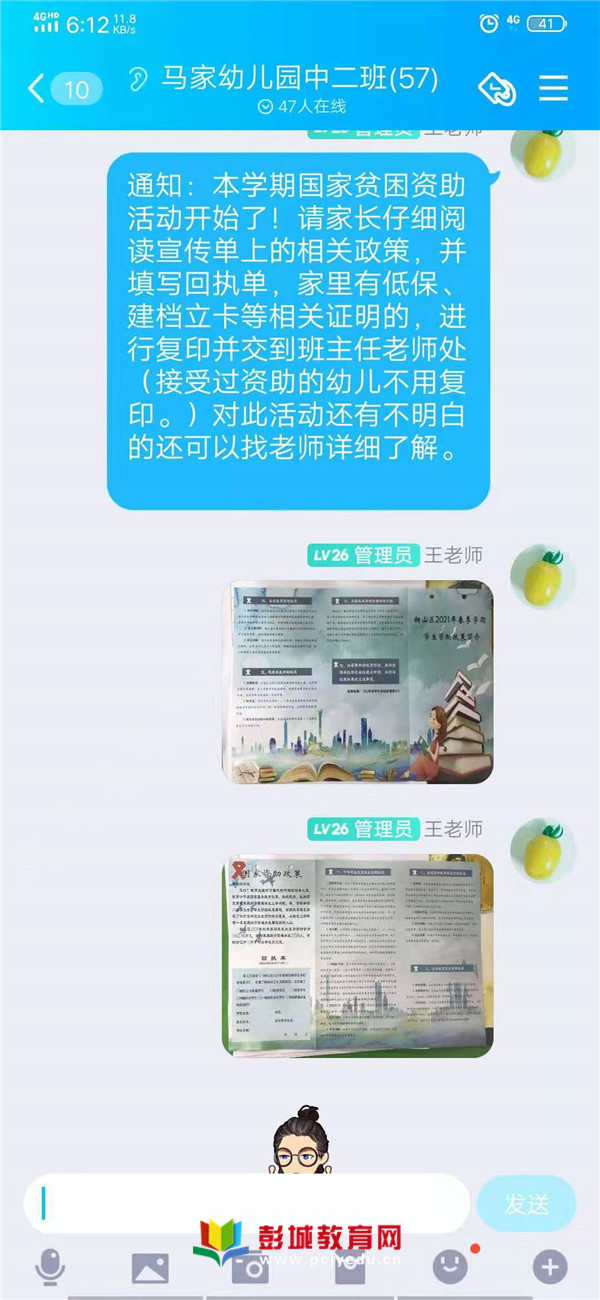Open the photo gallery picker
Image resolution: width=600 pixels, height=1300 pixels.
(x=150, y=1268)
